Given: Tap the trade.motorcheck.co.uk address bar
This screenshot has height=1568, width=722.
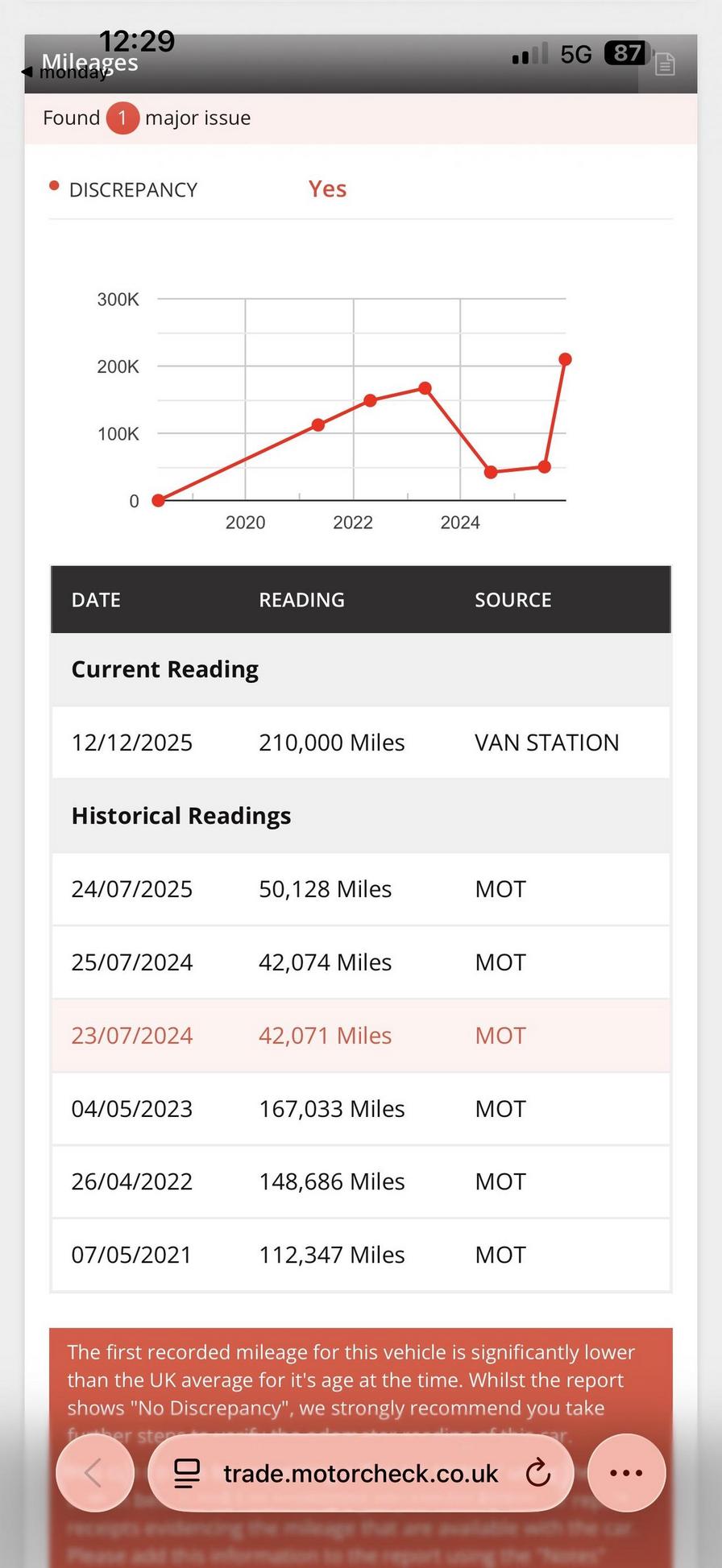Looking at the screenshot, I should click(x=360, y=1474).
